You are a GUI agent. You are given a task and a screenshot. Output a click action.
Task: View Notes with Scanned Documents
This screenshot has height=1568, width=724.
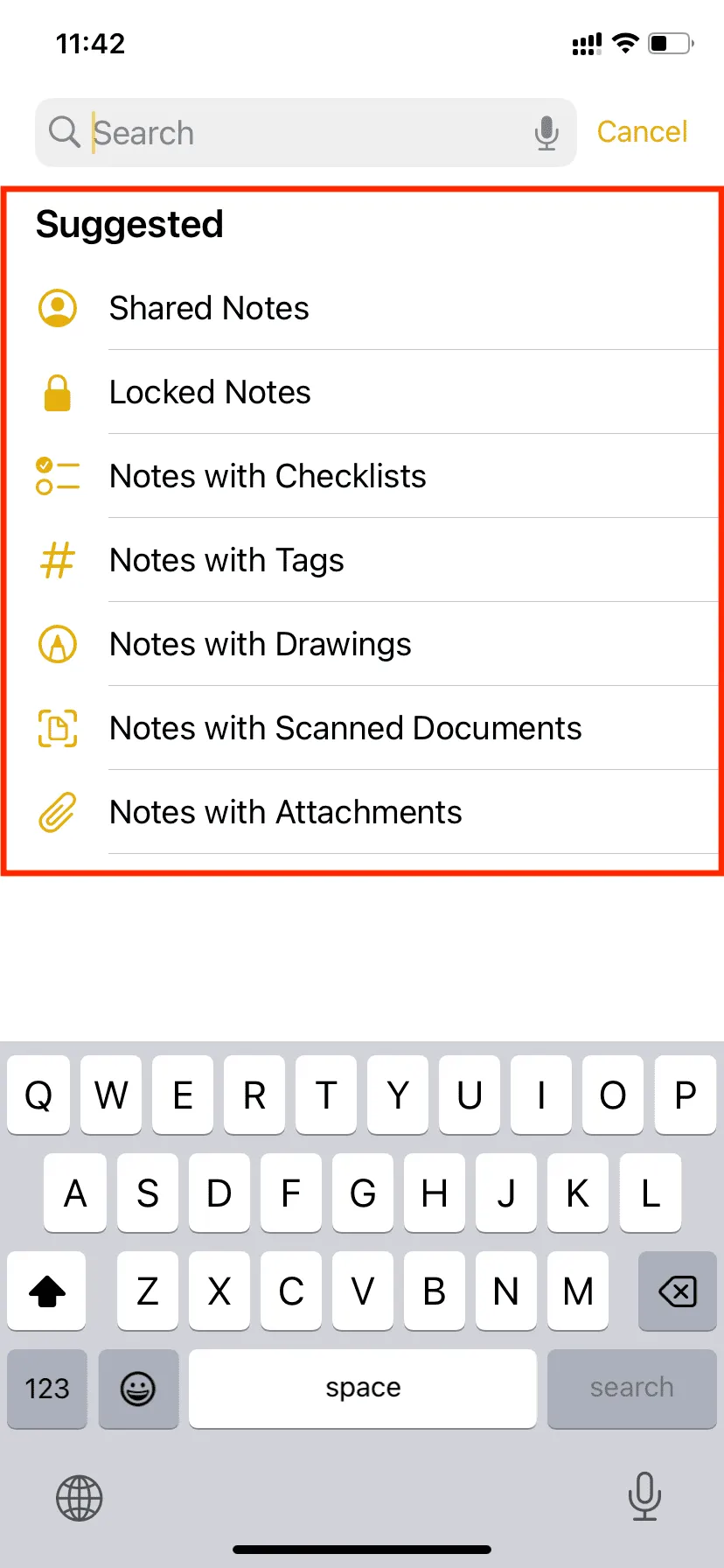(362, 728)
